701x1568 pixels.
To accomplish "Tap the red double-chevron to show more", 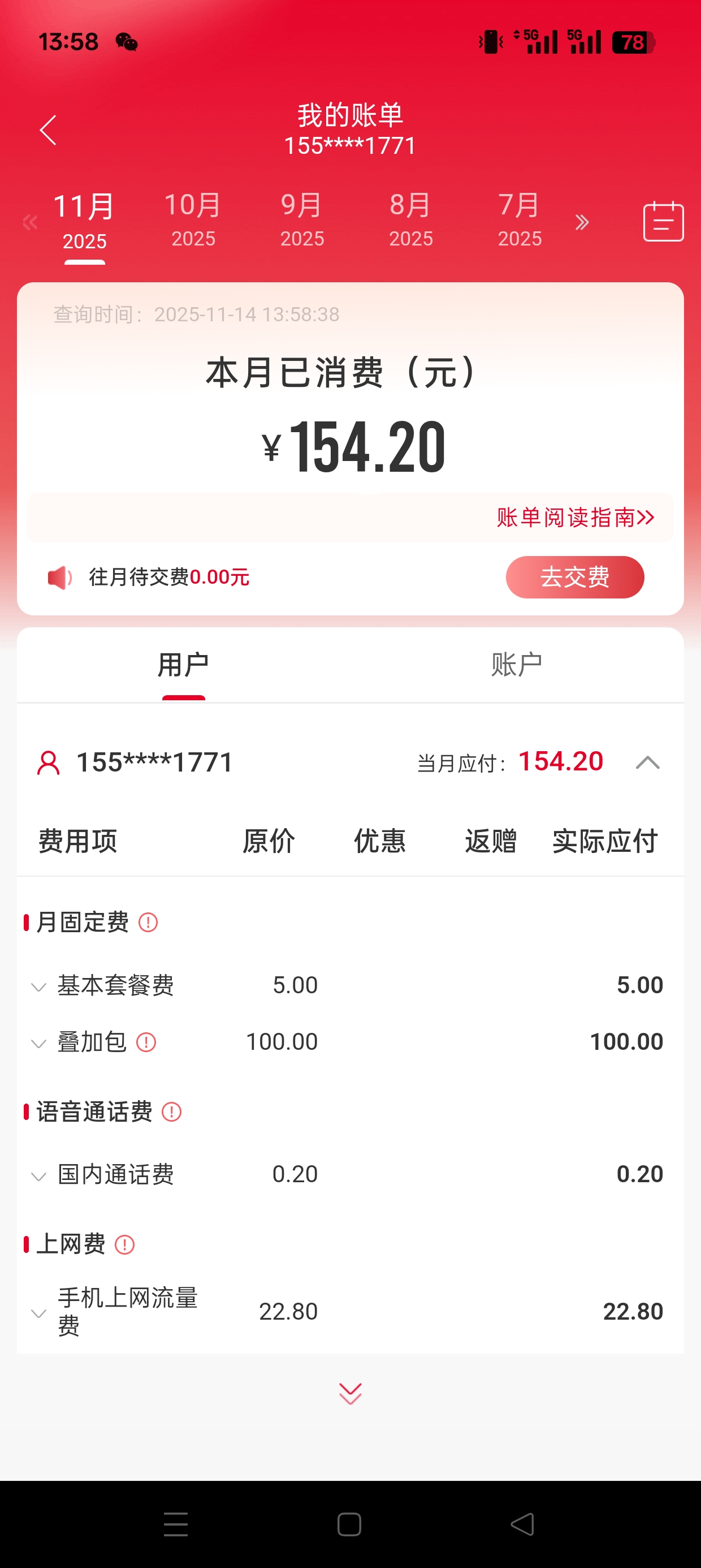I will (x=350, y=1393).
